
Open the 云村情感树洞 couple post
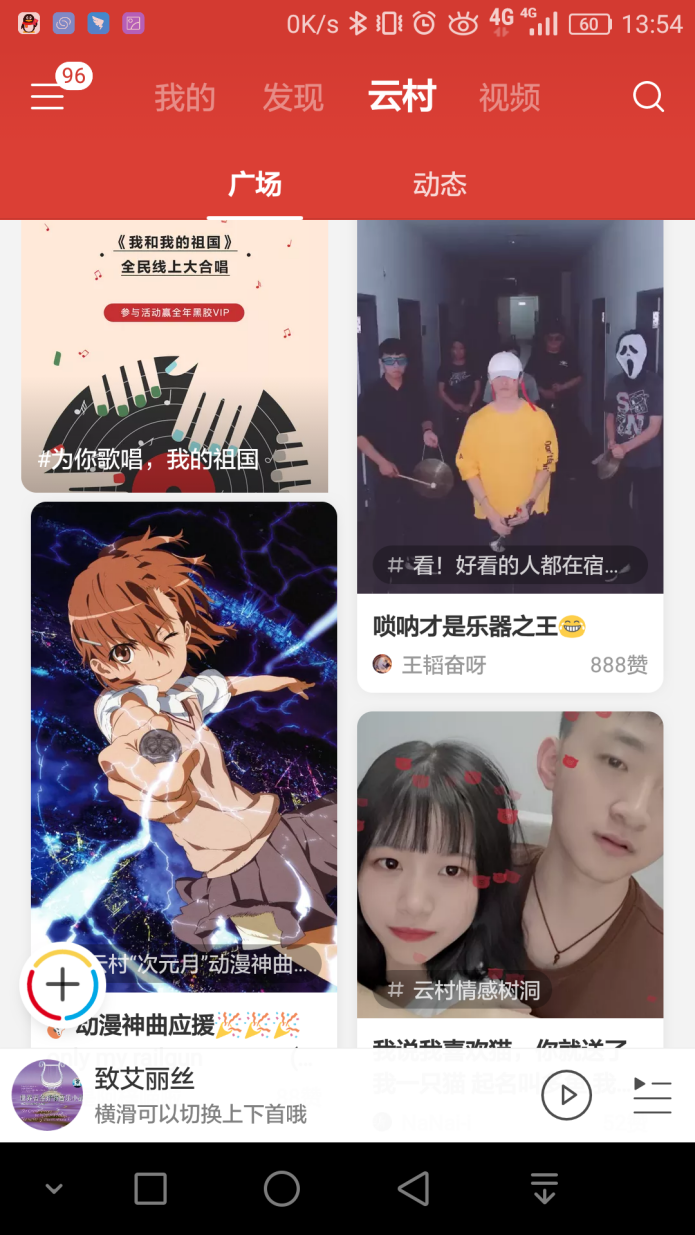510,860
